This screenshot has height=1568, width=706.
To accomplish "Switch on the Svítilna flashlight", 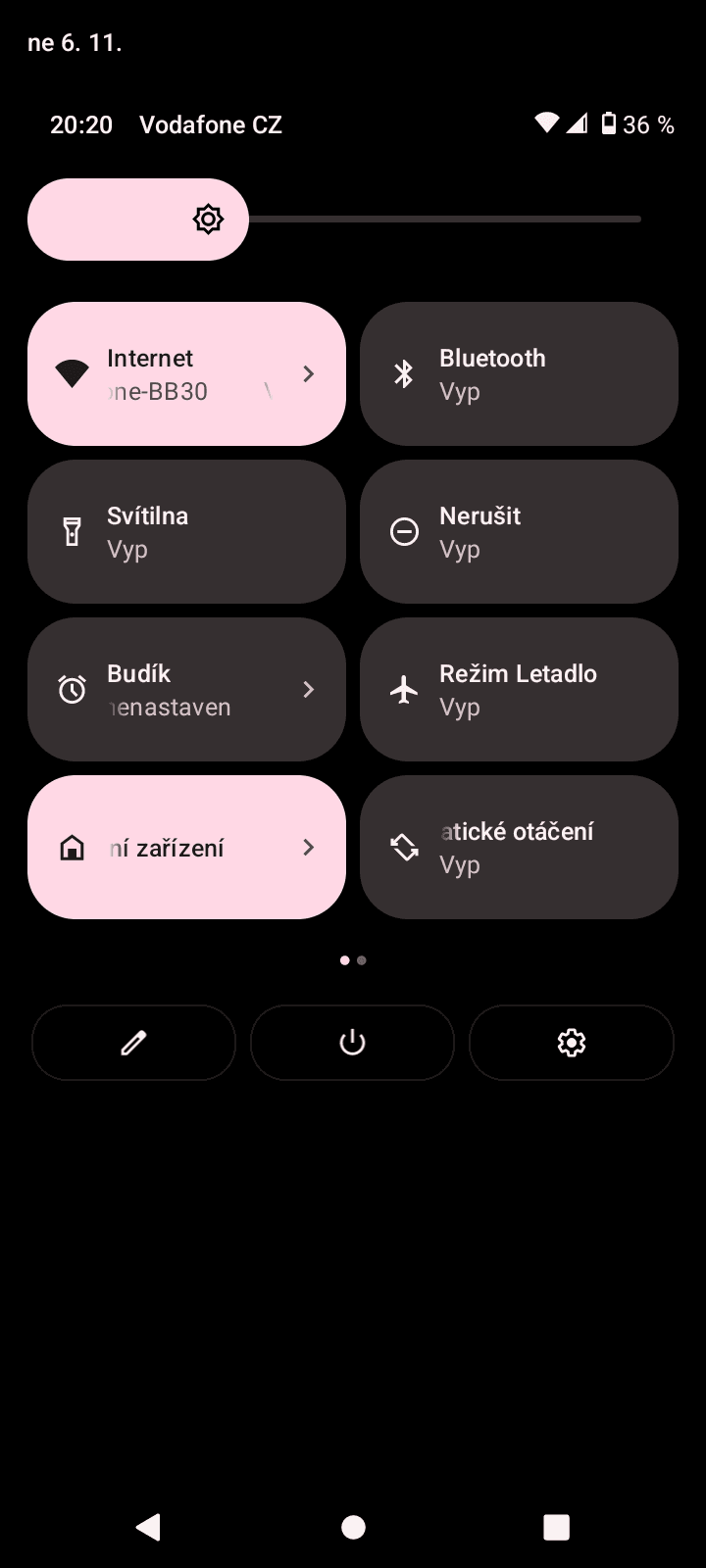I will [186, 531].
